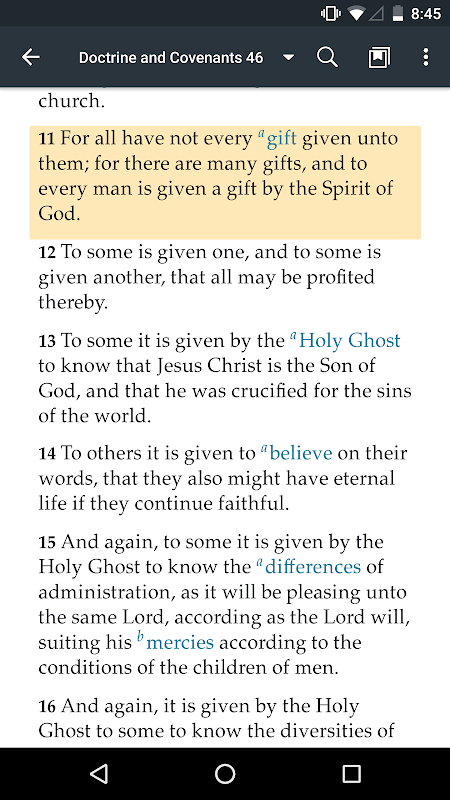Open the Doctrine and Covenants 46 chapter dropdown
The width and height of the screenshot is (450, 800).
point(187,58)
